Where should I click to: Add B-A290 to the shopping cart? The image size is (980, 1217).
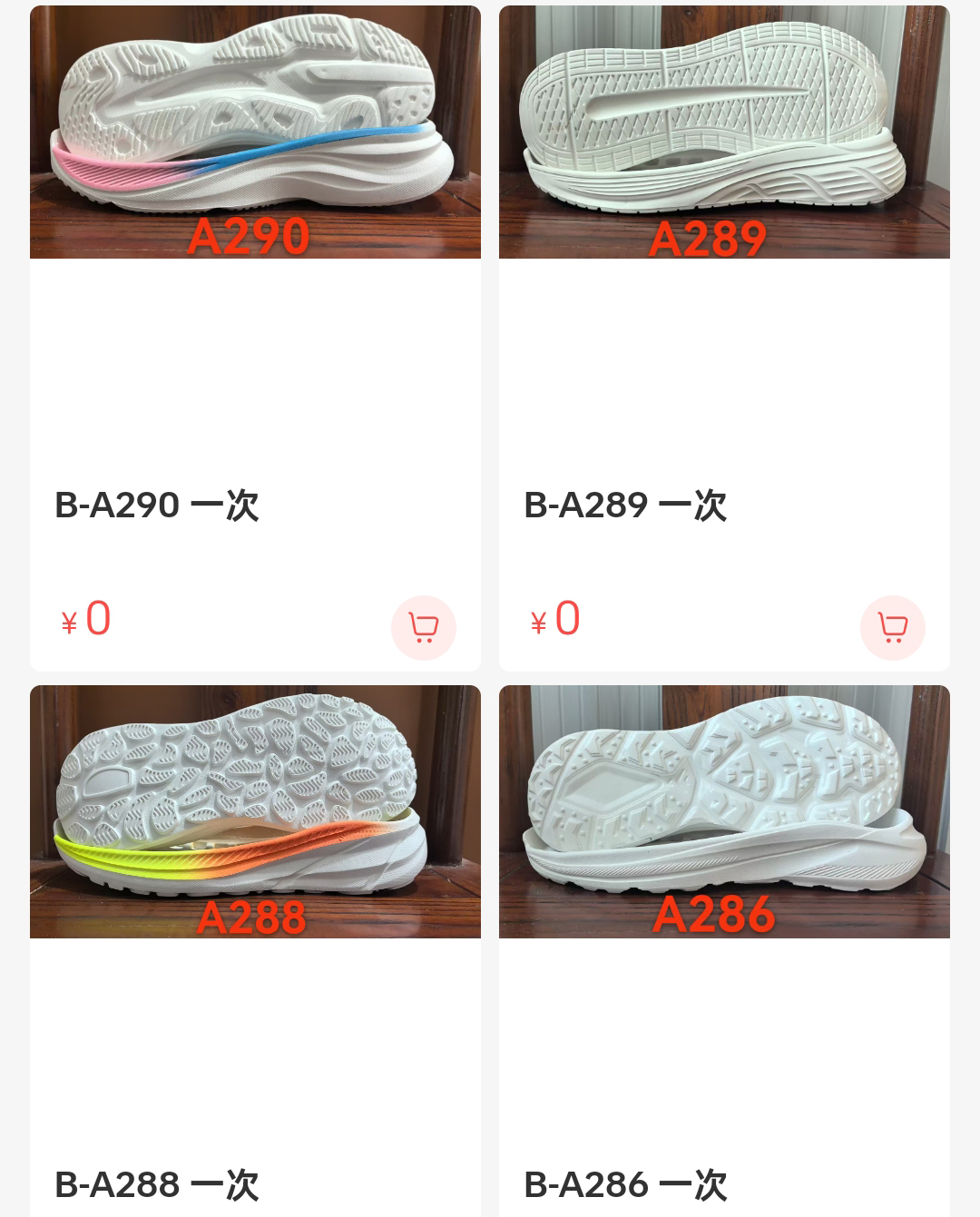click(424, 627)
